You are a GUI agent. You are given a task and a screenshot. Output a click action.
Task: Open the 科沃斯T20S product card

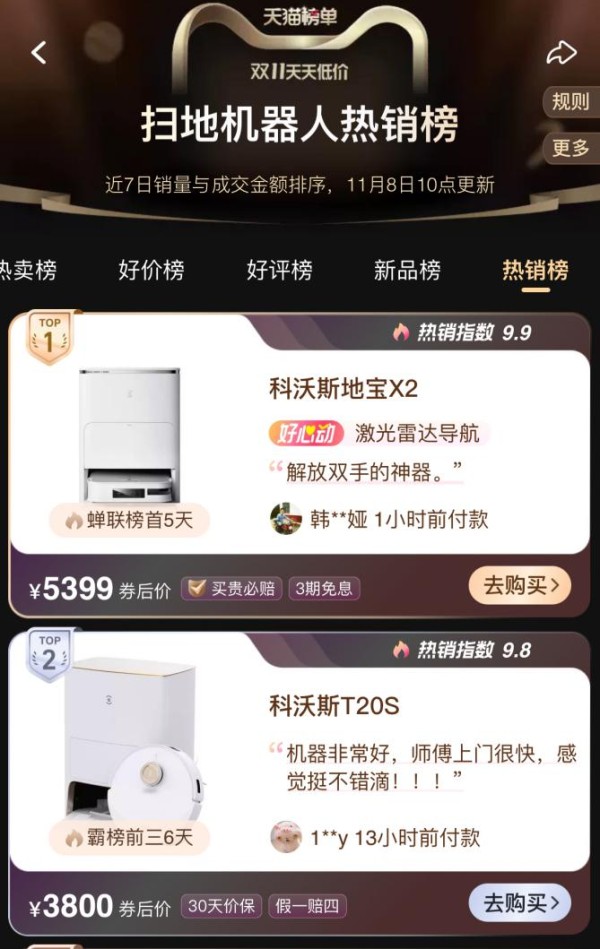pos(334,707)
